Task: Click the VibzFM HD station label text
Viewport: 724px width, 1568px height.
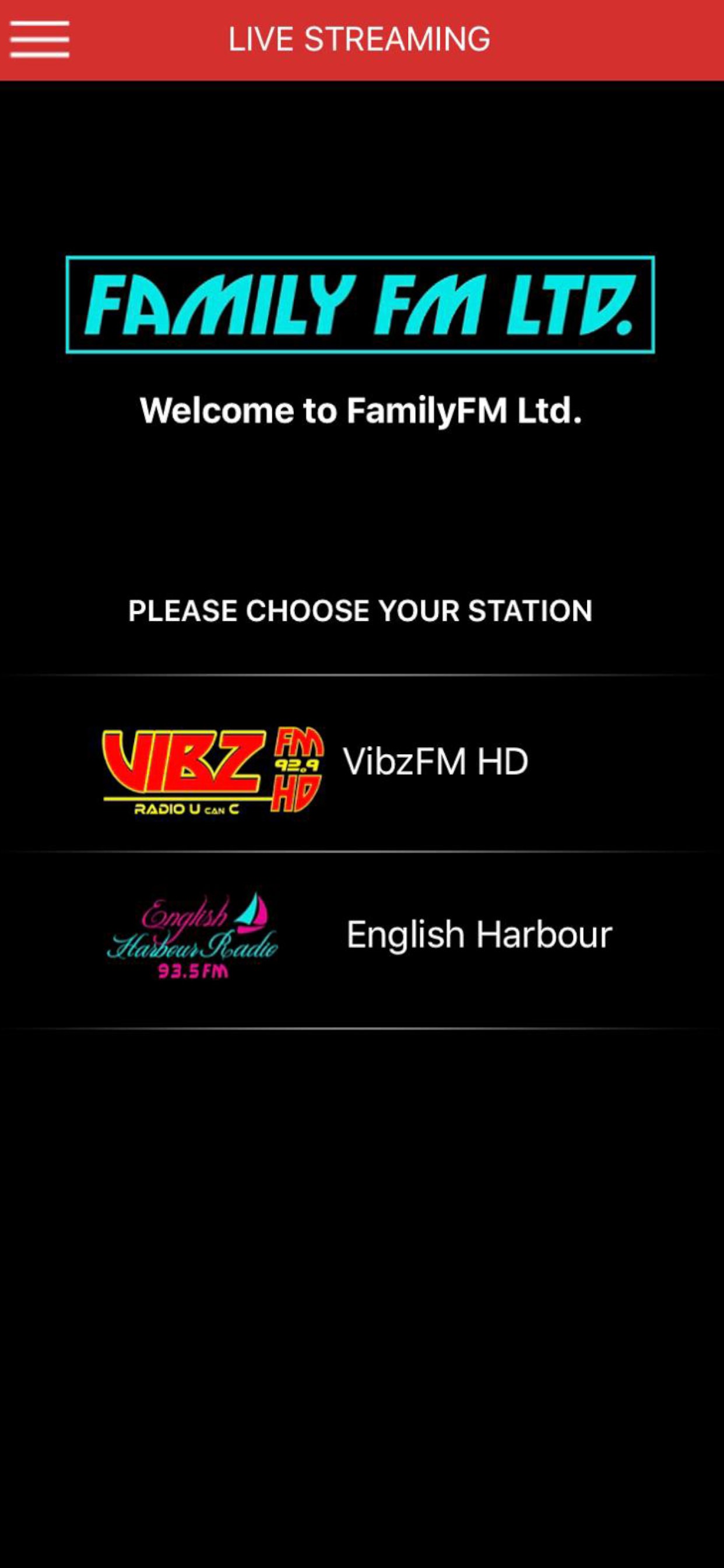Action: click(x=434, y=759)
